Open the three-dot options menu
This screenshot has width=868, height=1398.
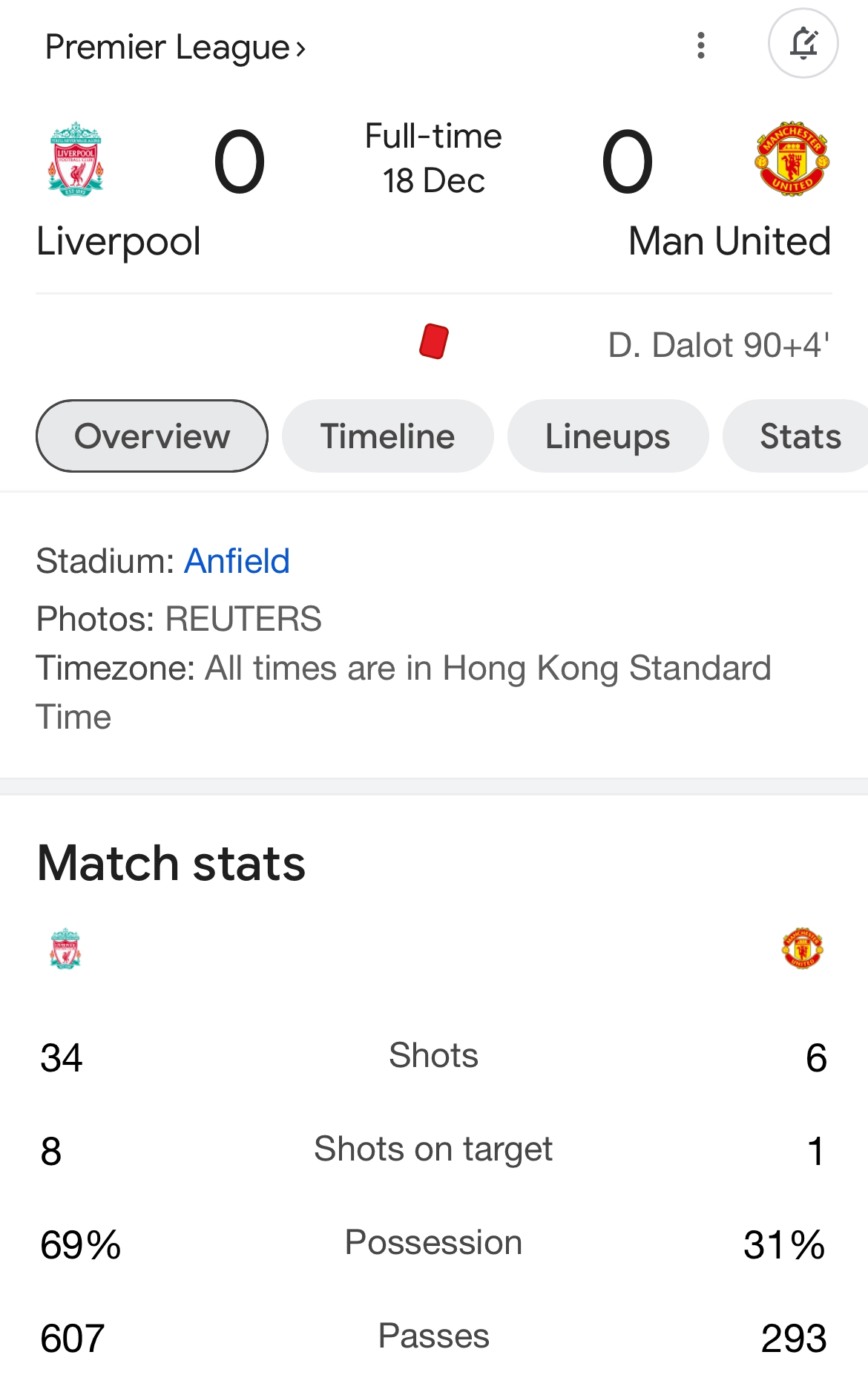click(x=700, y=43)
